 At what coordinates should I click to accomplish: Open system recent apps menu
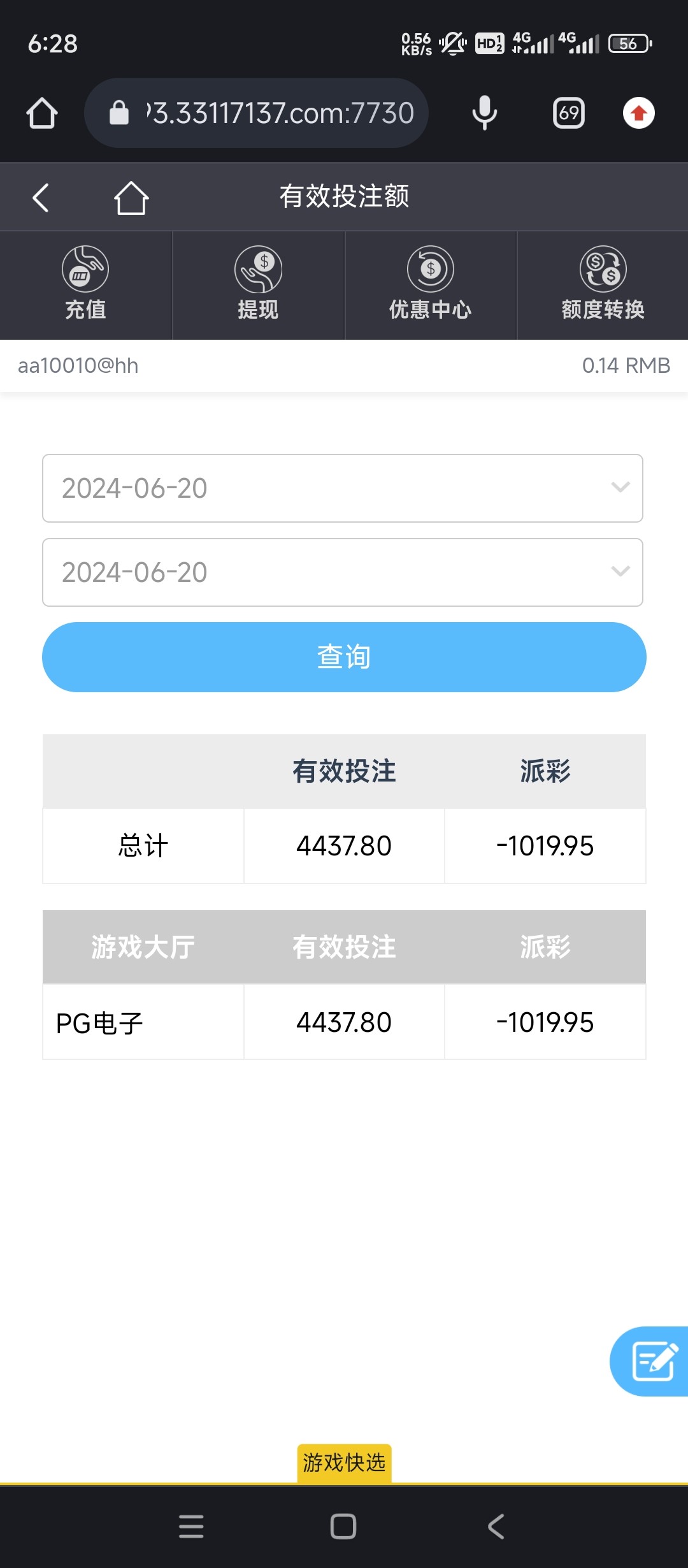click(191, 1527)
